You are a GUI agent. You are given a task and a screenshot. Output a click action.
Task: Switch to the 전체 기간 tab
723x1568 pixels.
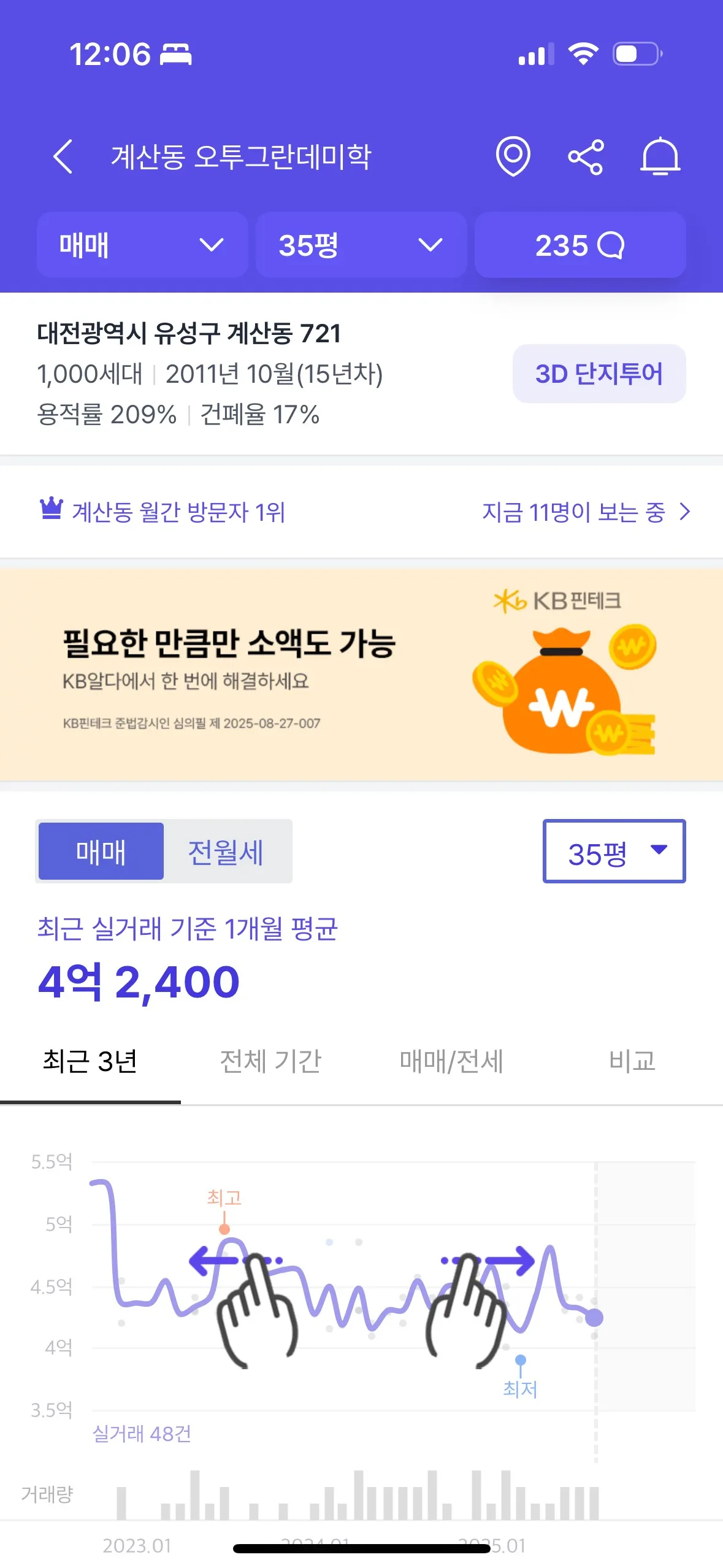coord(270,1061)
